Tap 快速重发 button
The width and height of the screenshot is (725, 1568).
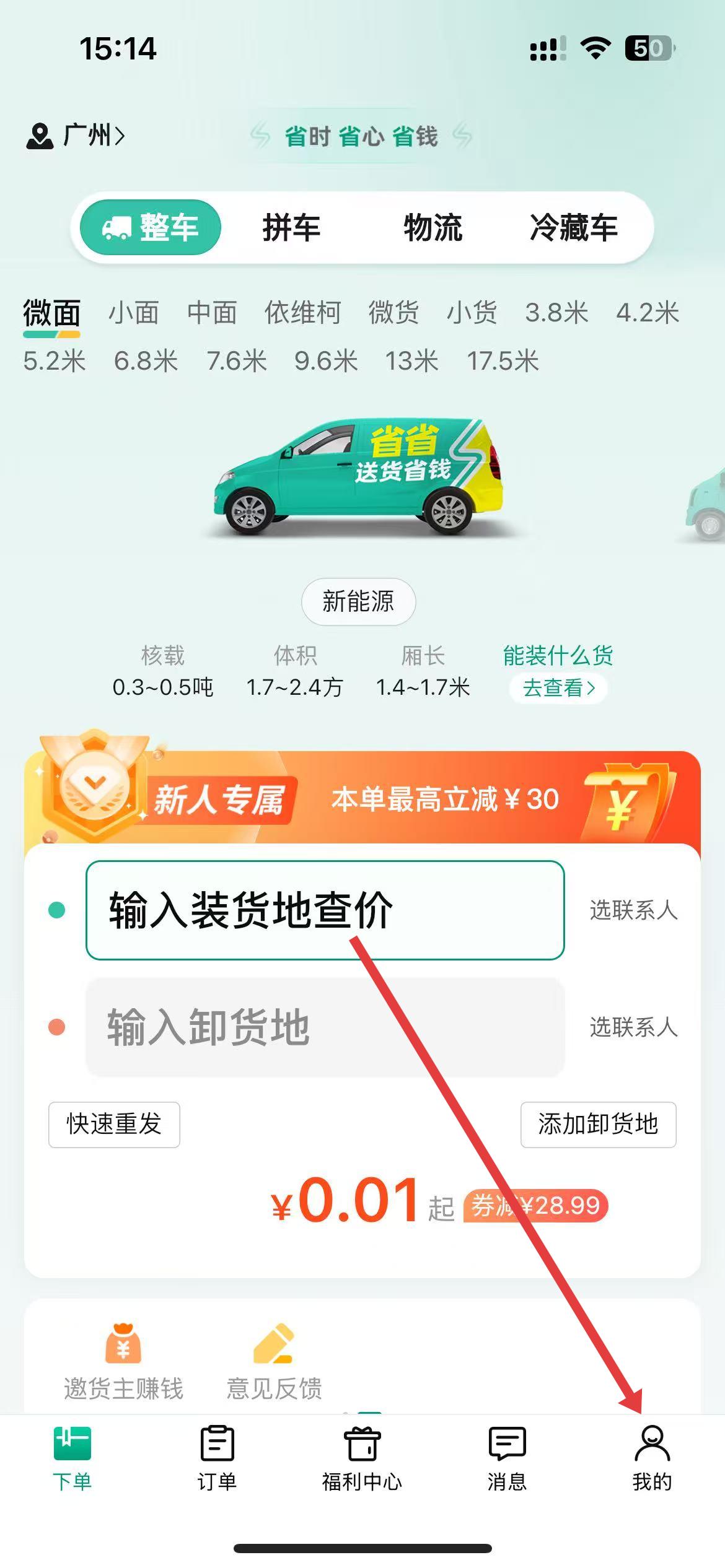click(x=114, y=1124)
